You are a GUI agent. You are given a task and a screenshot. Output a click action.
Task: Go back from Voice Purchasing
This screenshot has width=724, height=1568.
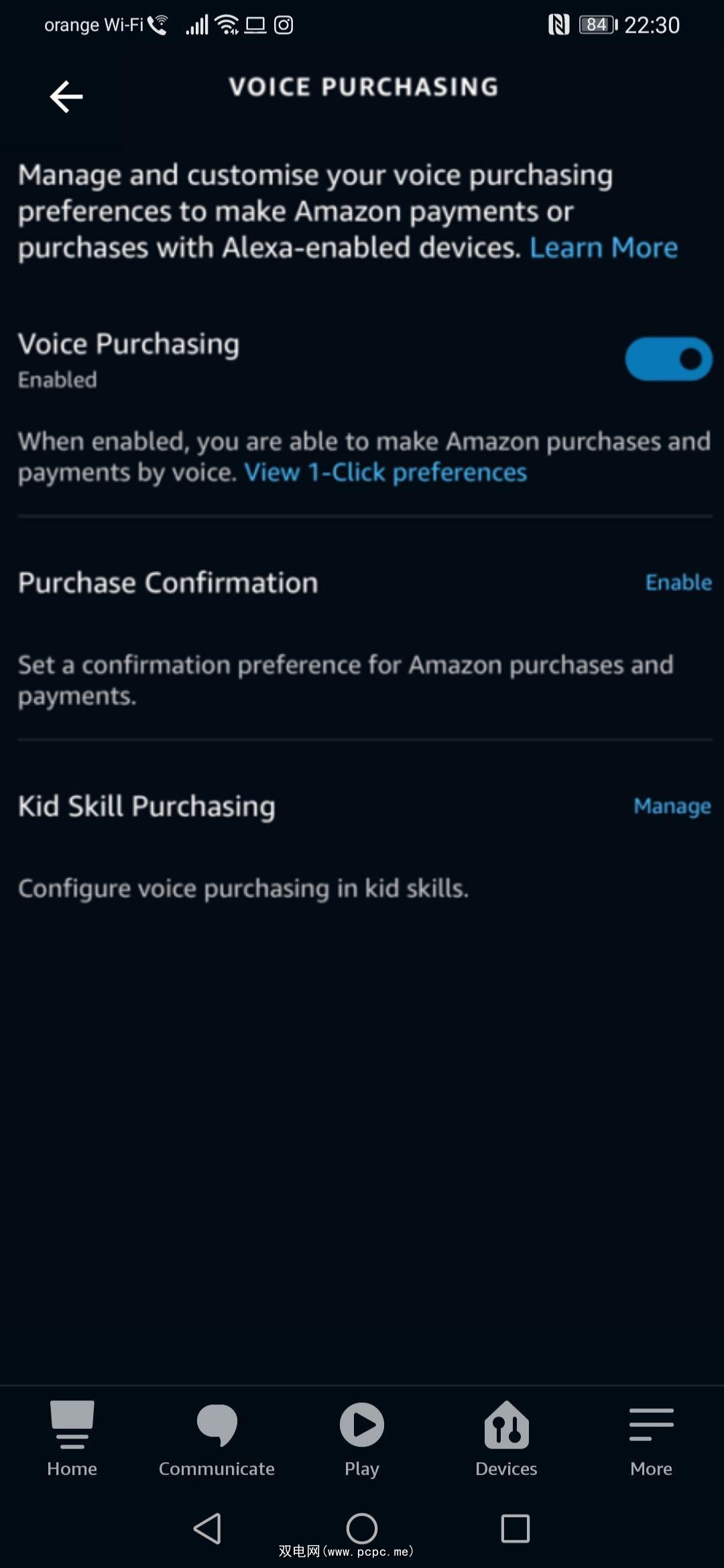click(x=66, y=96)
